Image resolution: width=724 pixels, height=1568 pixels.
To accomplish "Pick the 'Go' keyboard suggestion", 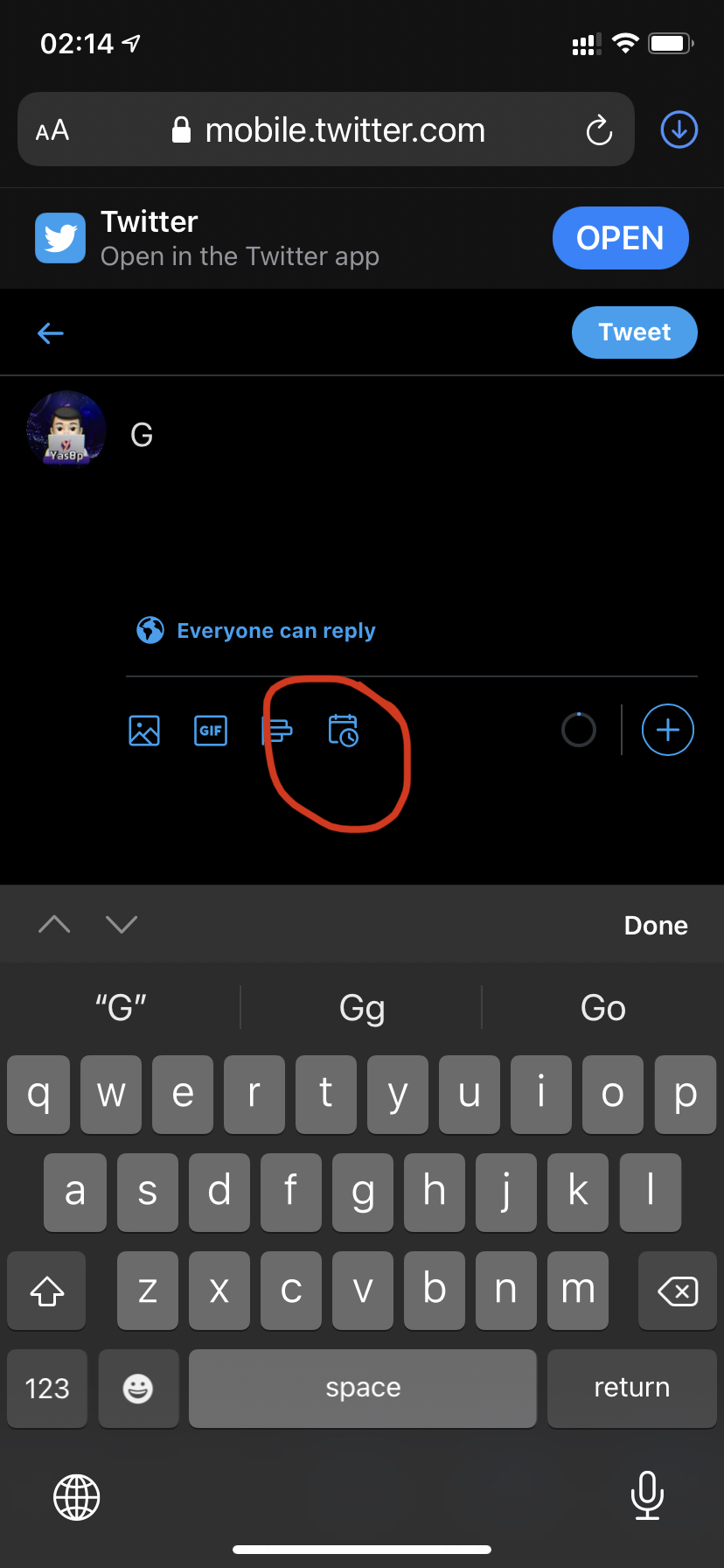I will click(x=602, y=1008).
